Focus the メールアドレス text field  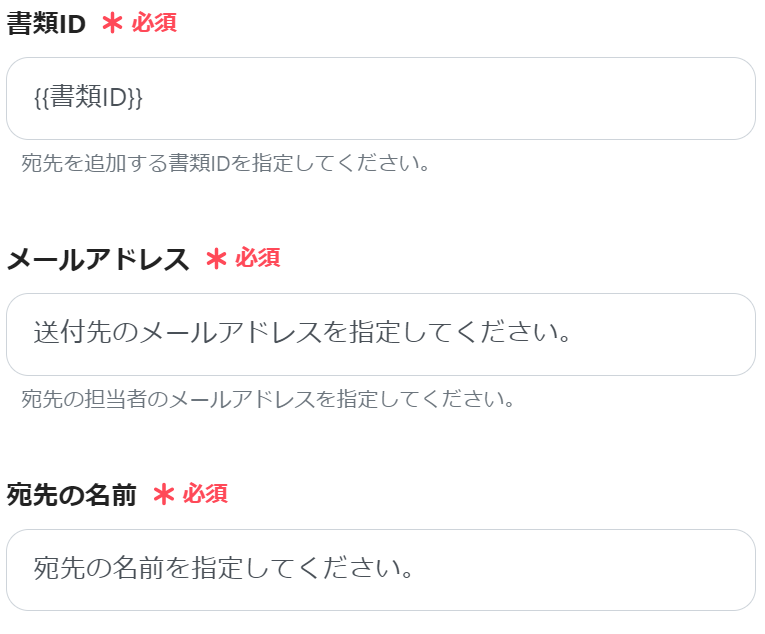point(380,334)
